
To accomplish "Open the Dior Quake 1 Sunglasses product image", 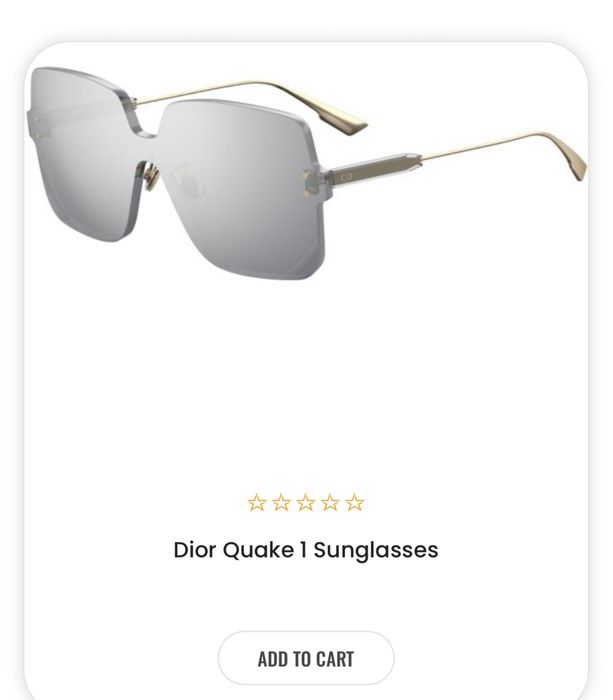I will (306, 180).
